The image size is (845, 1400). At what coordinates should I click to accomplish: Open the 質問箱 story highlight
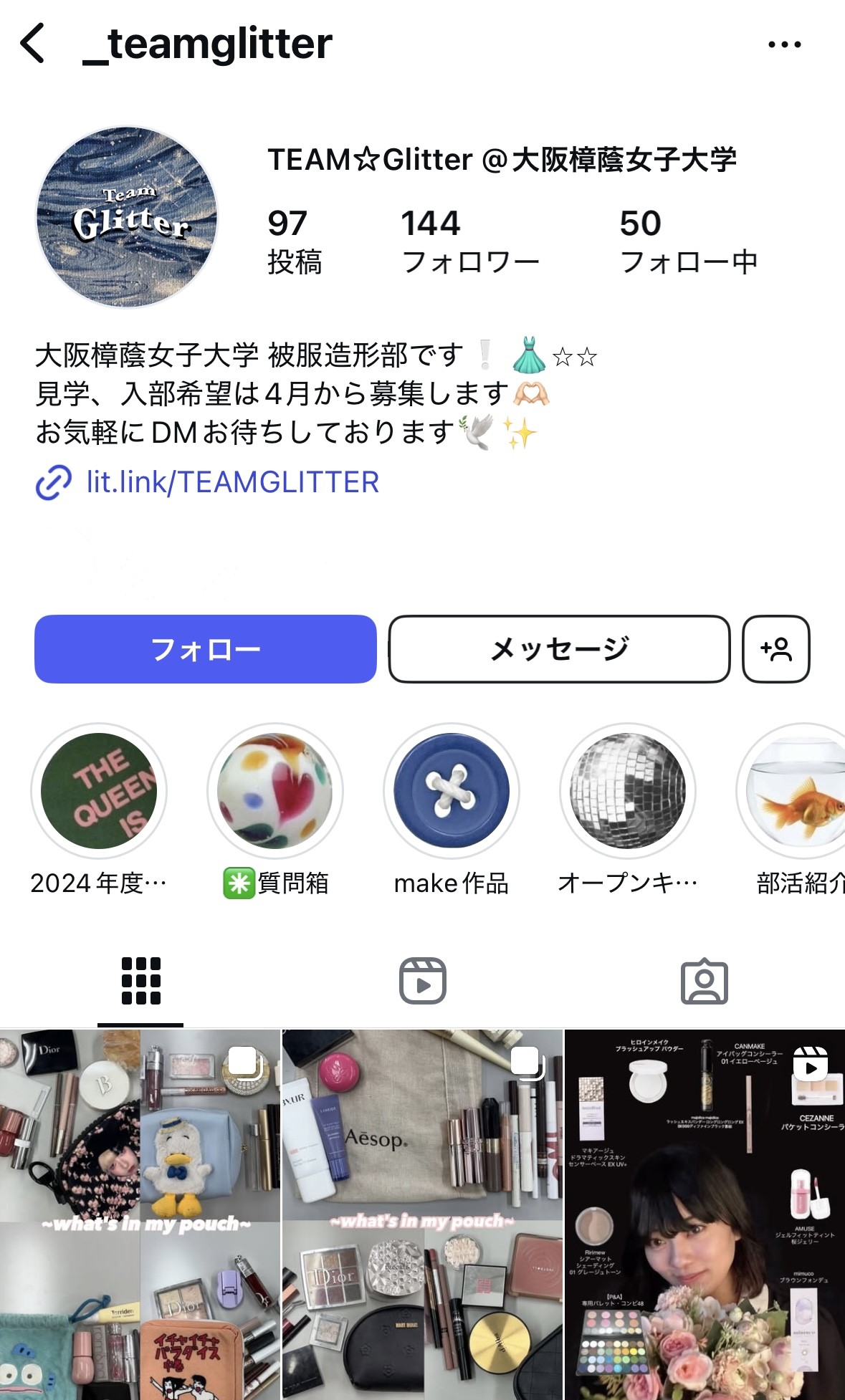(x=275, y=791)
